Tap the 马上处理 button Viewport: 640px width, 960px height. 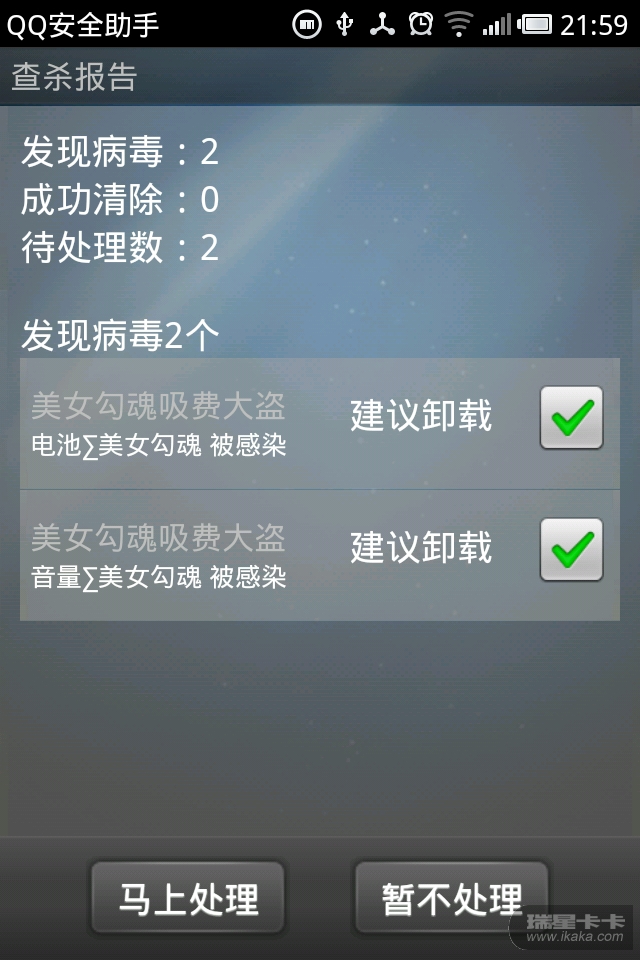point(188,897)
